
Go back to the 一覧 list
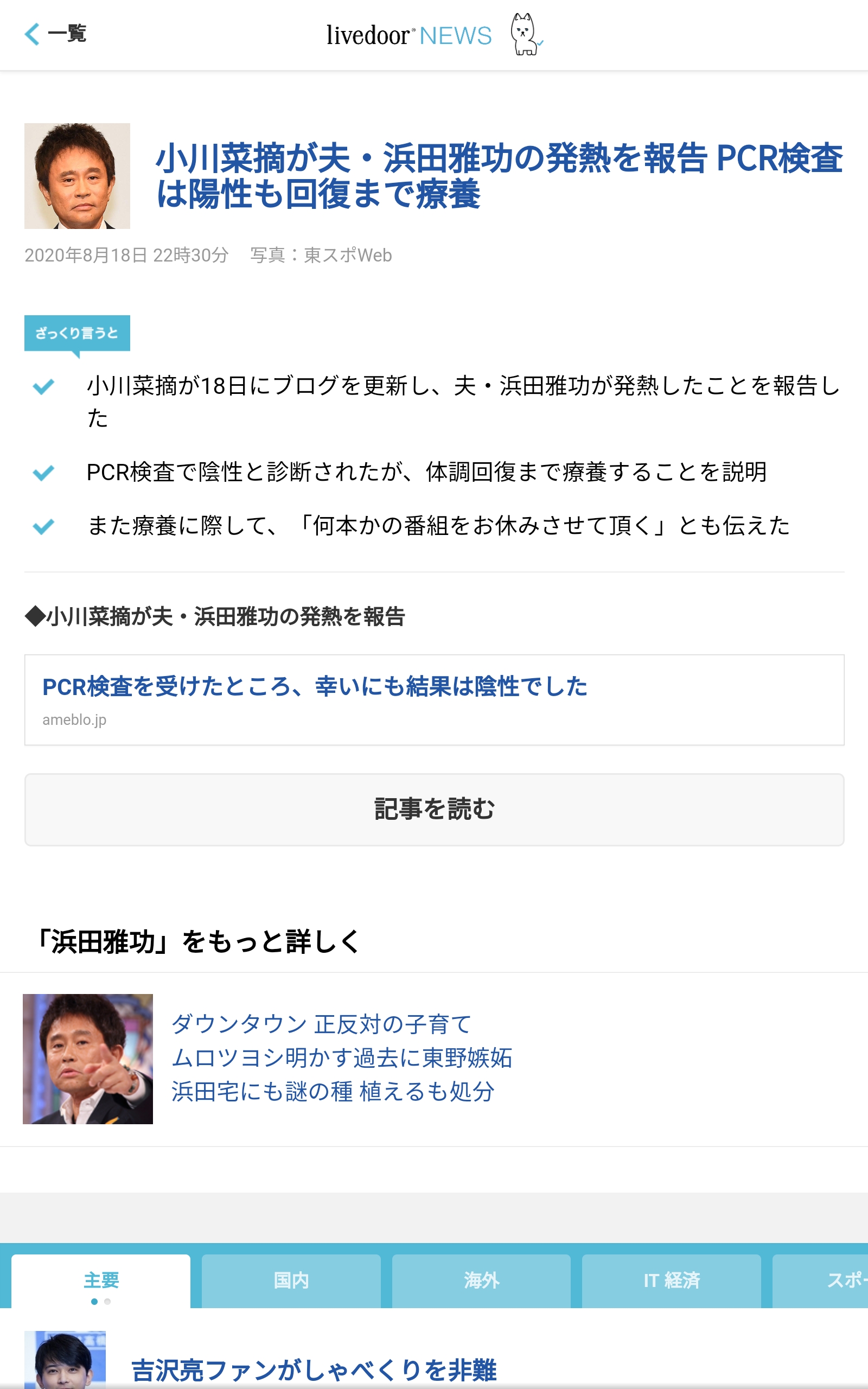(x=55, y=33)
